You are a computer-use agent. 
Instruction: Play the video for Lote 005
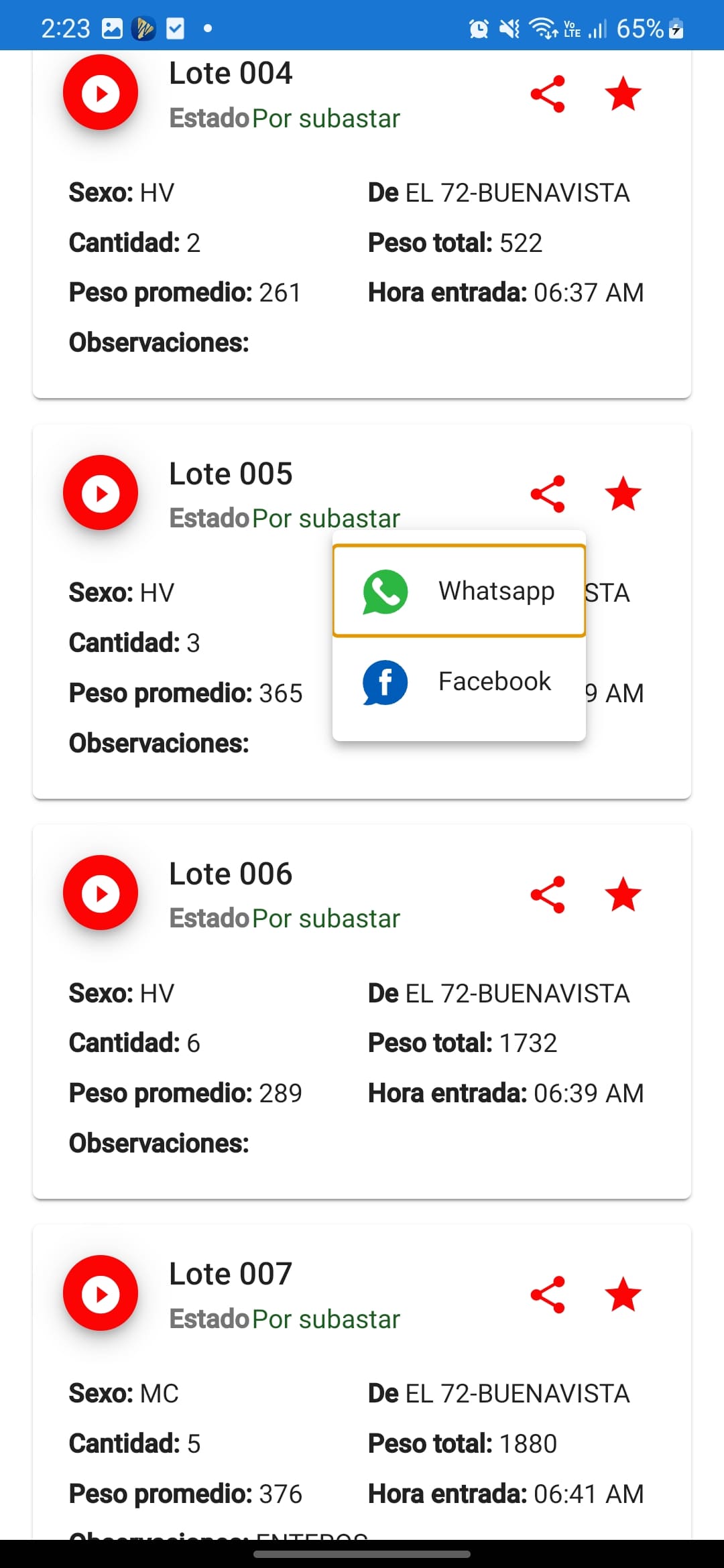tap(100, 494)
